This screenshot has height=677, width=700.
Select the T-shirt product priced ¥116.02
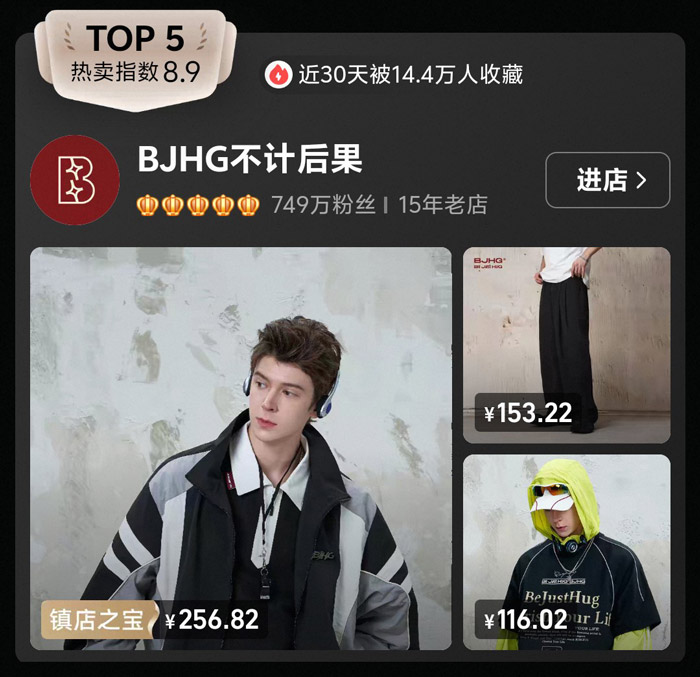click(x=566, y=552)
